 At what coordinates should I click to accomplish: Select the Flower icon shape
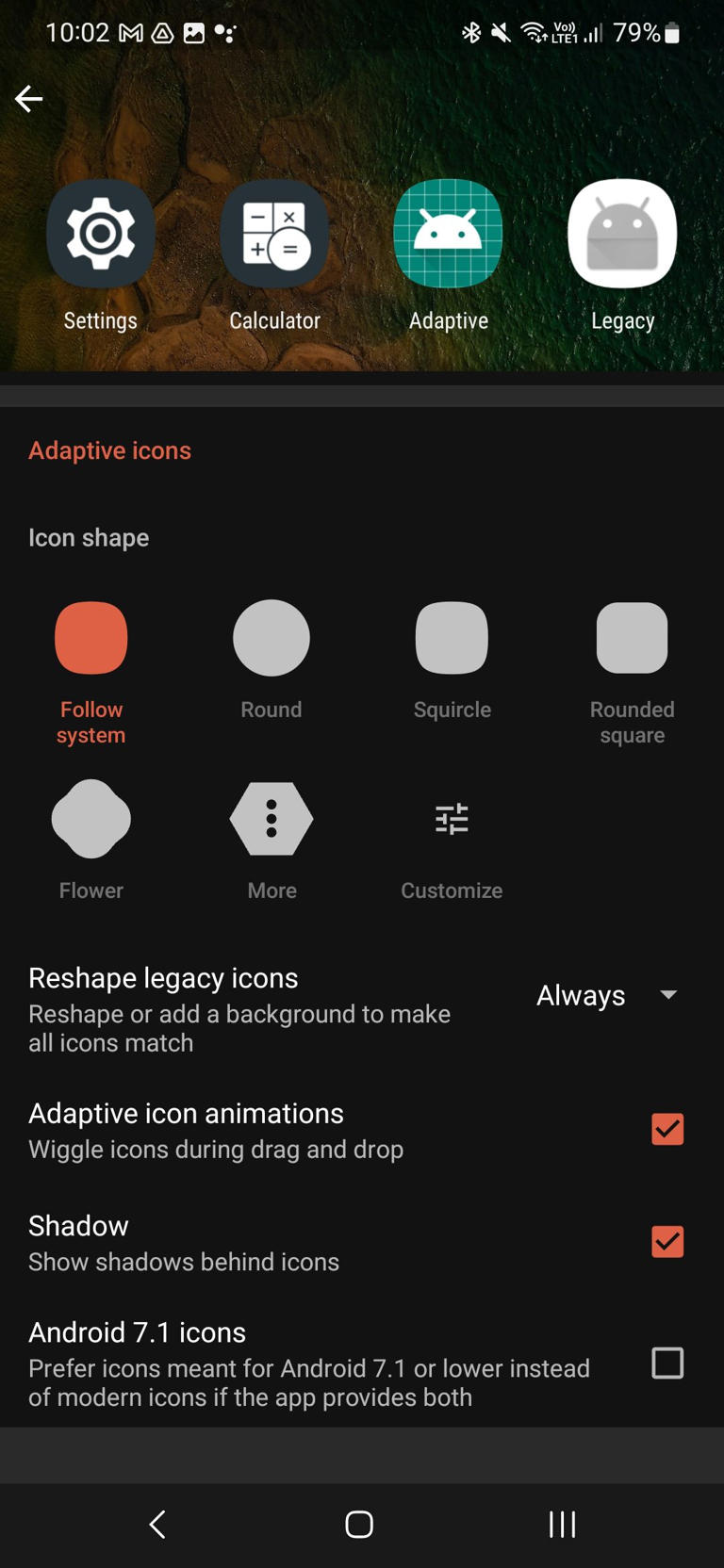90,819
